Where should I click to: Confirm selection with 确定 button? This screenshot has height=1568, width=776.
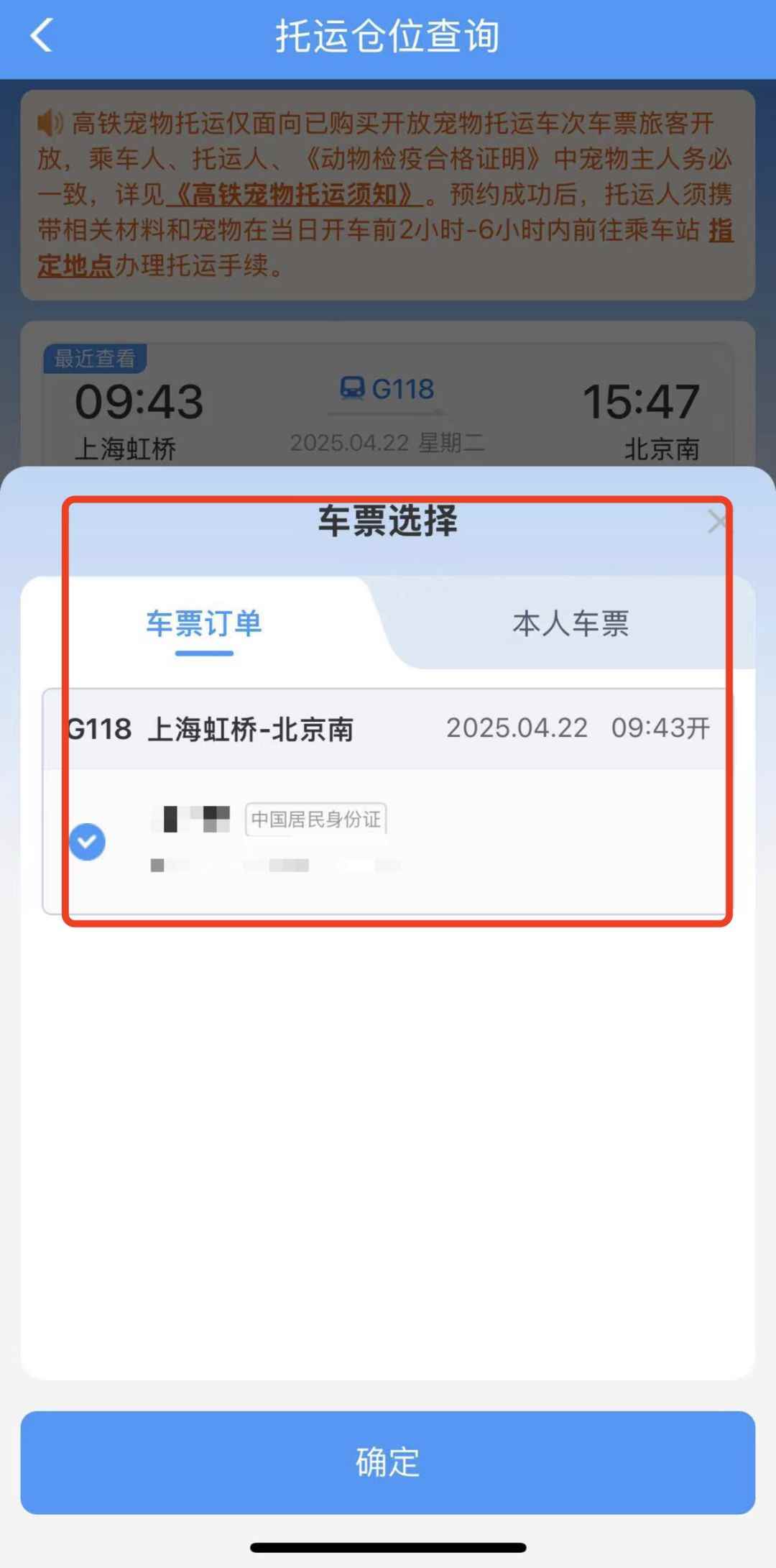click(x=387, y=1462)
